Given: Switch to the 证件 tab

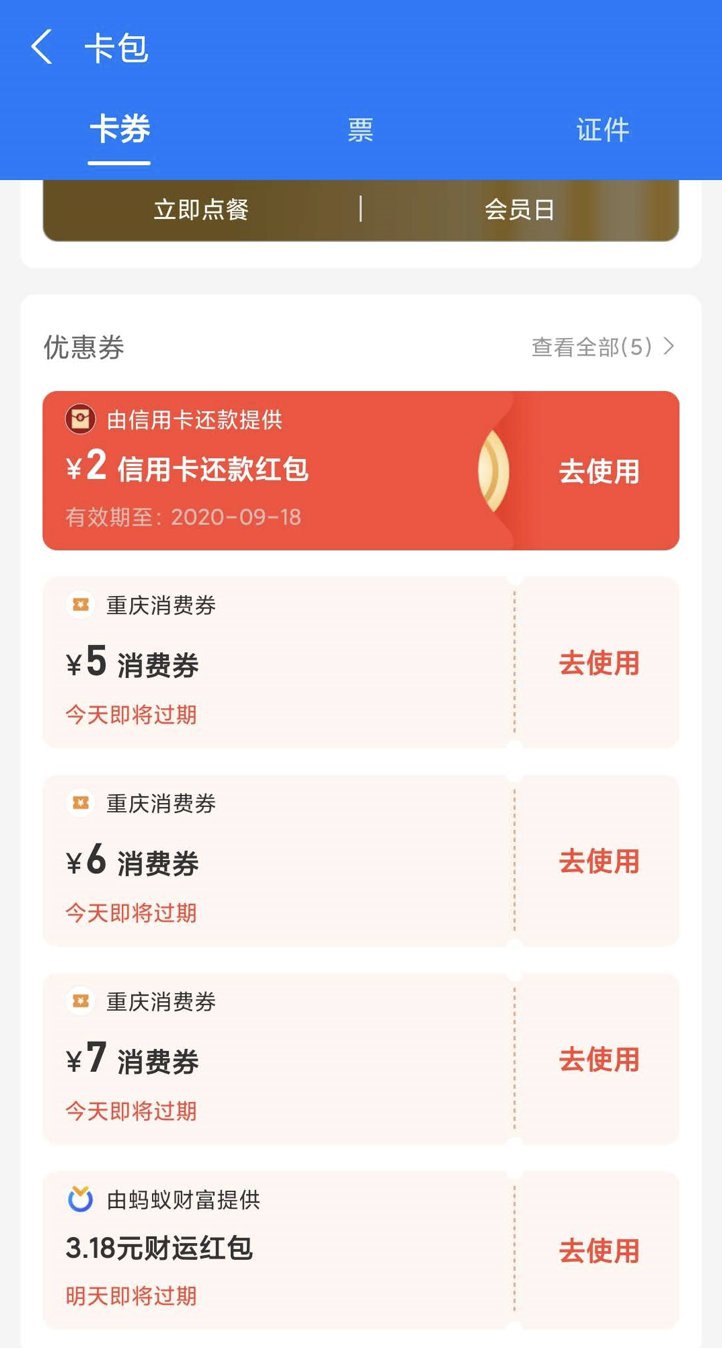Looking at the screenshot, I should click(x=602, y=130).
